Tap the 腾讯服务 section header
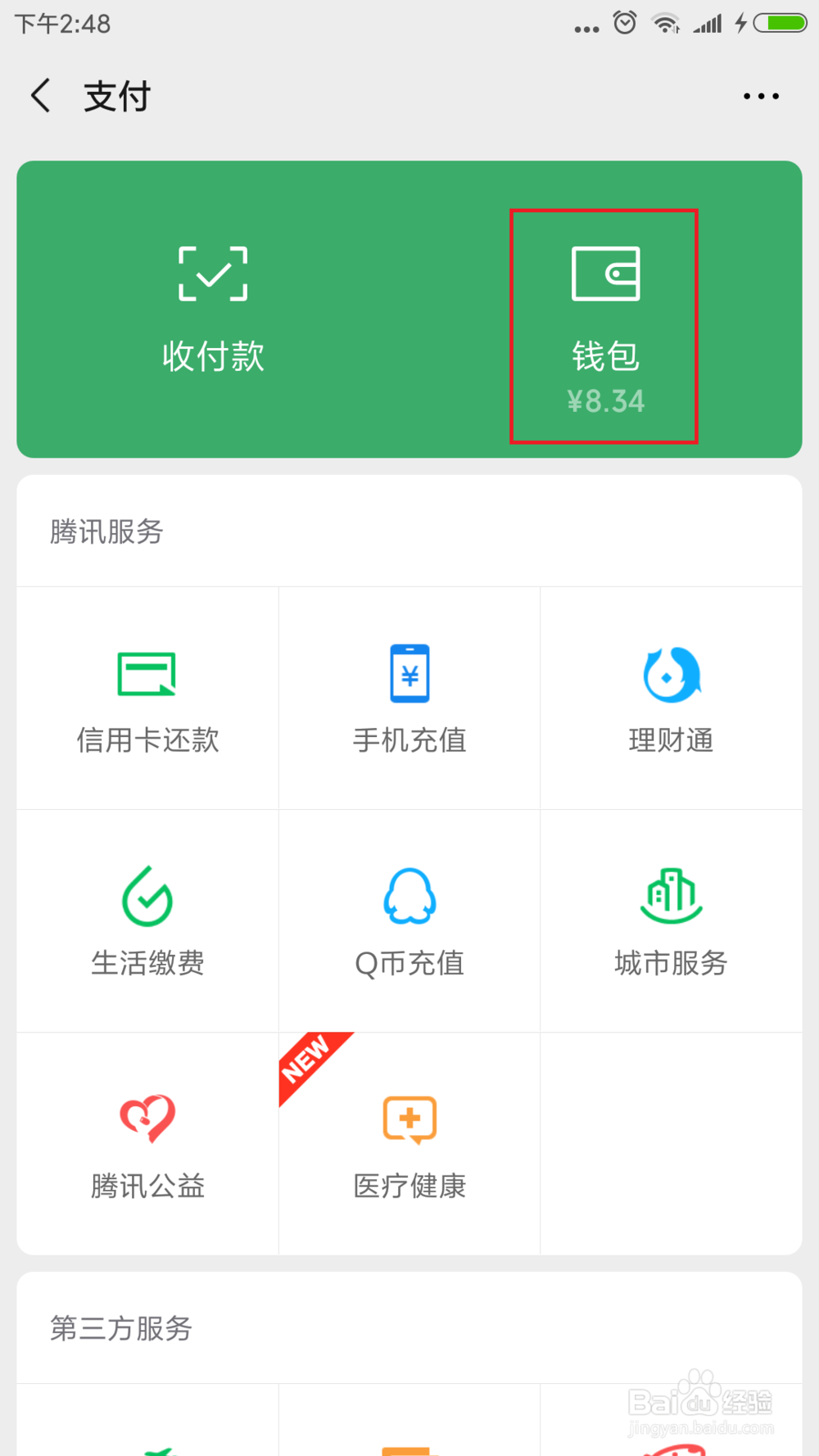 pyautogui.click(x=106, y=531)
